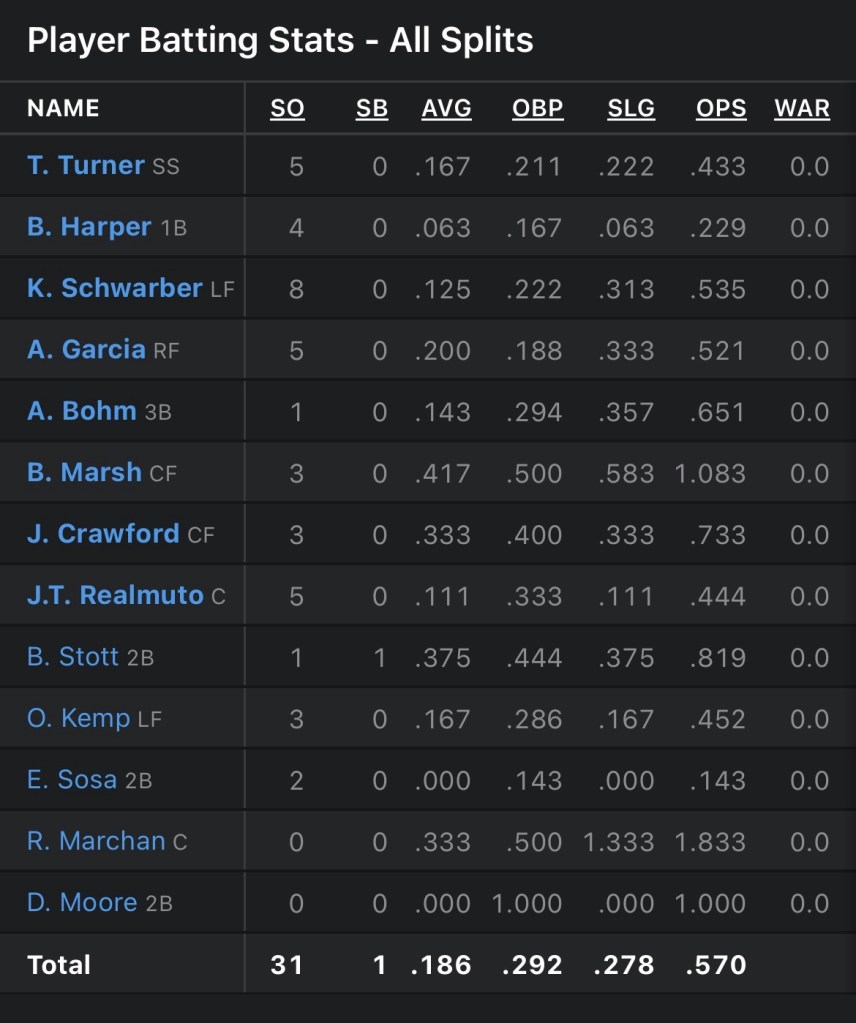Open B. Marsh's player page
This screenshot has width=856, height=1023.
pos(85,472)
